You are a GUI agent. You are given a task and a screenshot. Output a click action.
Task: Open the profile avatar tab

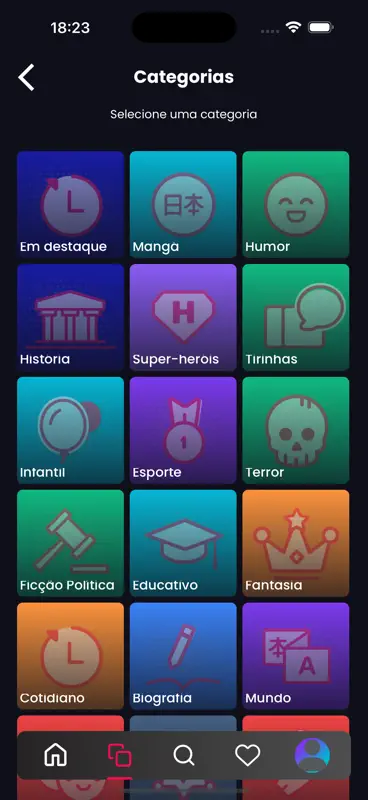coord(312,755)
